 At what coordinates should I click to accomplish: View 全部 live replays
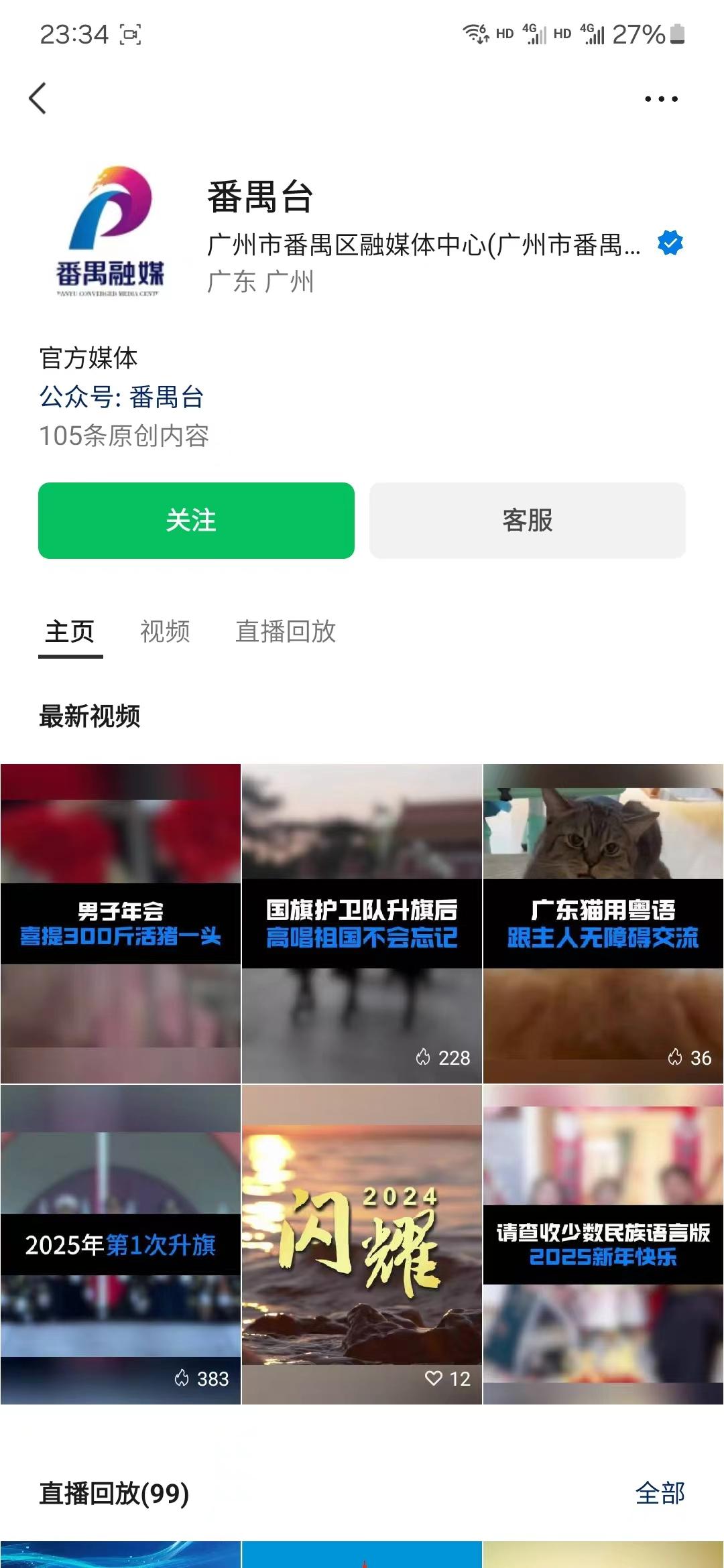(660, 1493)
